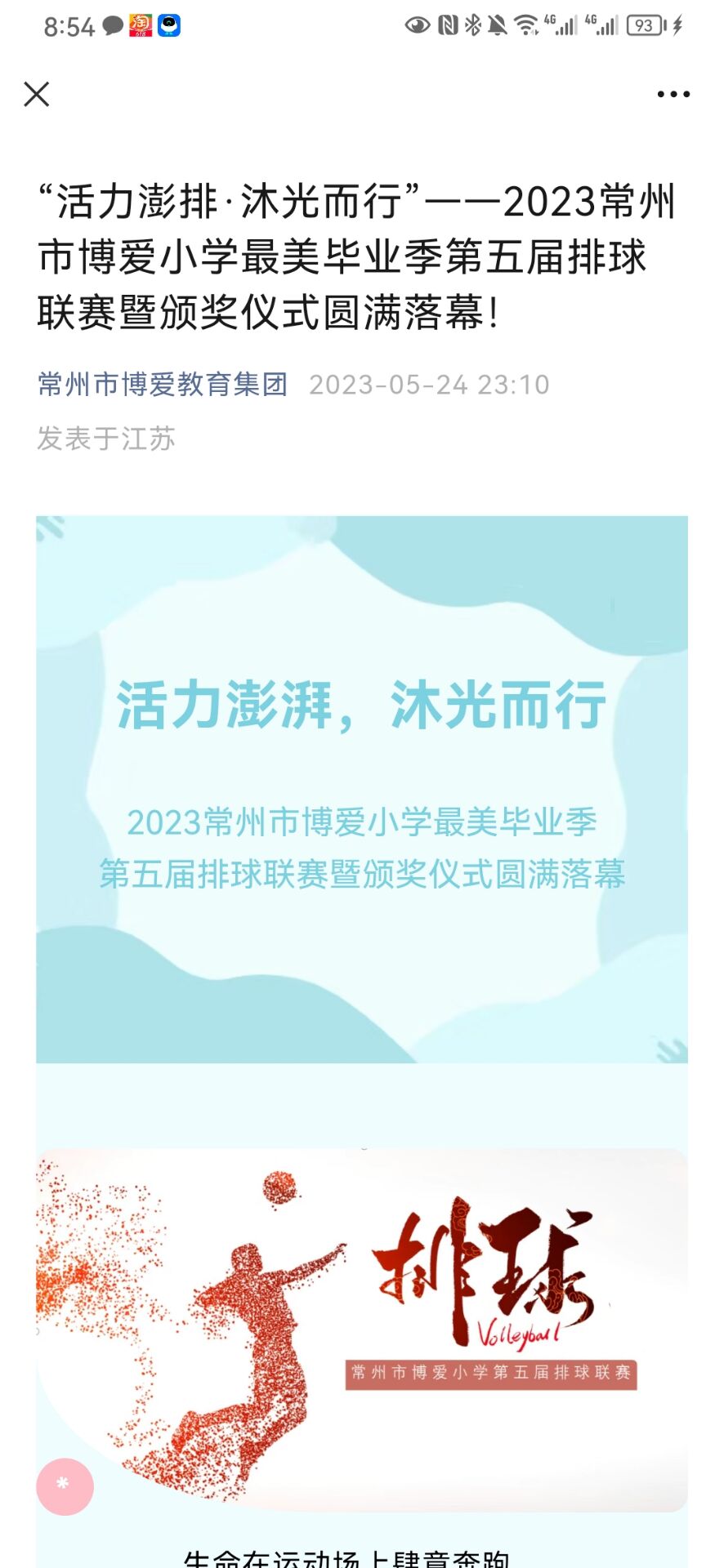Open the three-dot more options menu

[673, 94]
